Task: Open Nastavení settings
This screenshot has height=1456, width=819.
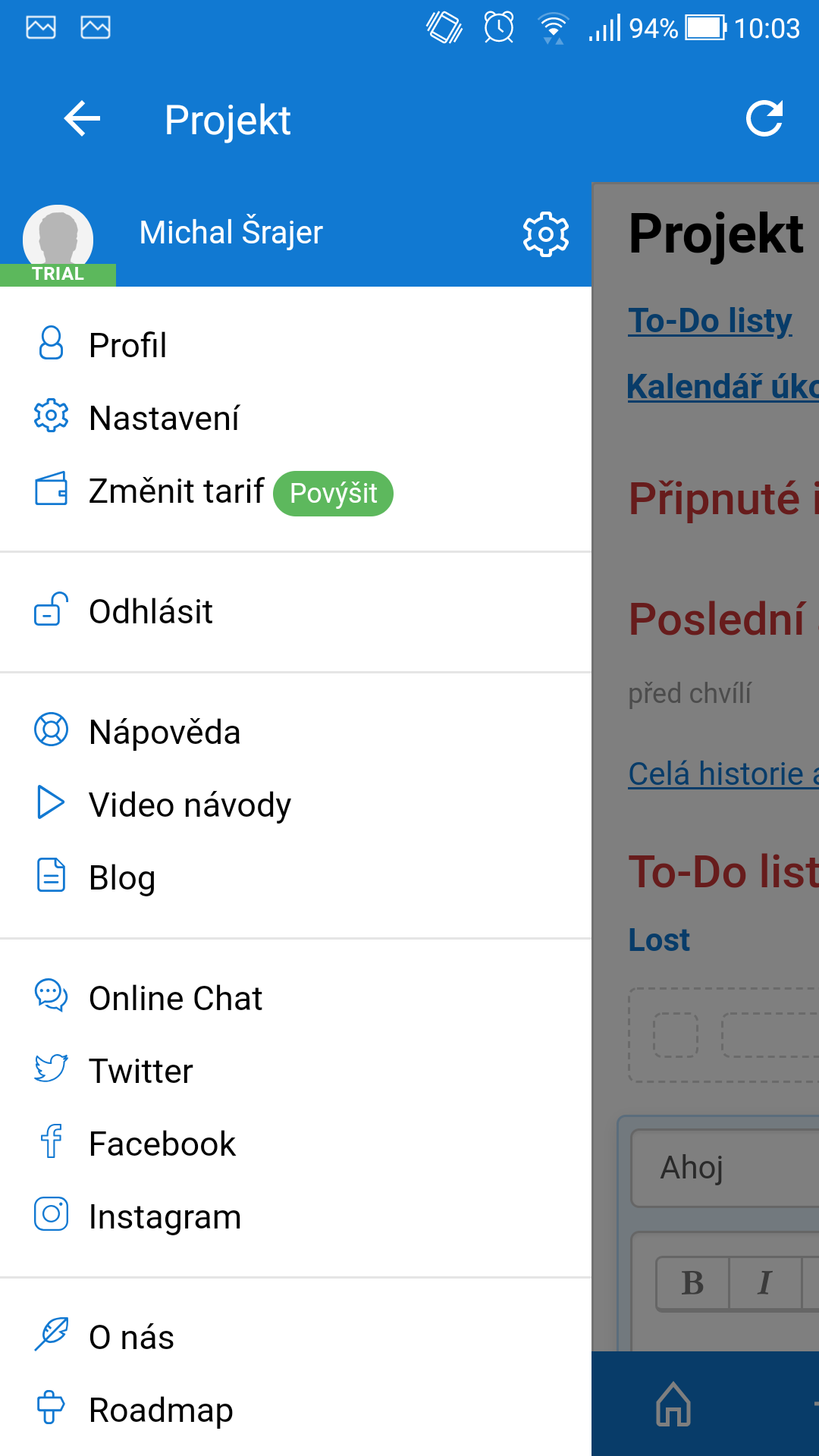Action: [163, 418]
